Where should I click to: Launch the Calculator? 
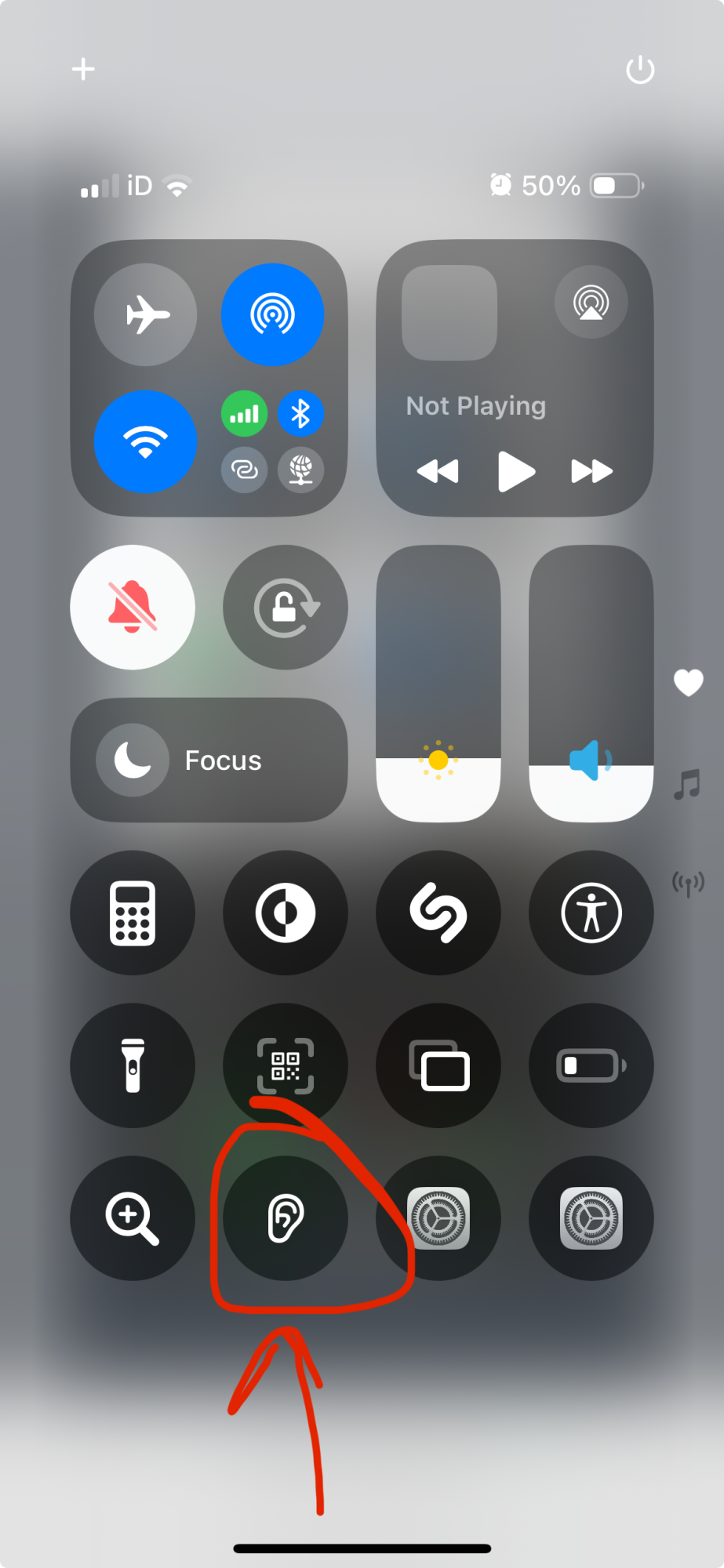point(133,913)
